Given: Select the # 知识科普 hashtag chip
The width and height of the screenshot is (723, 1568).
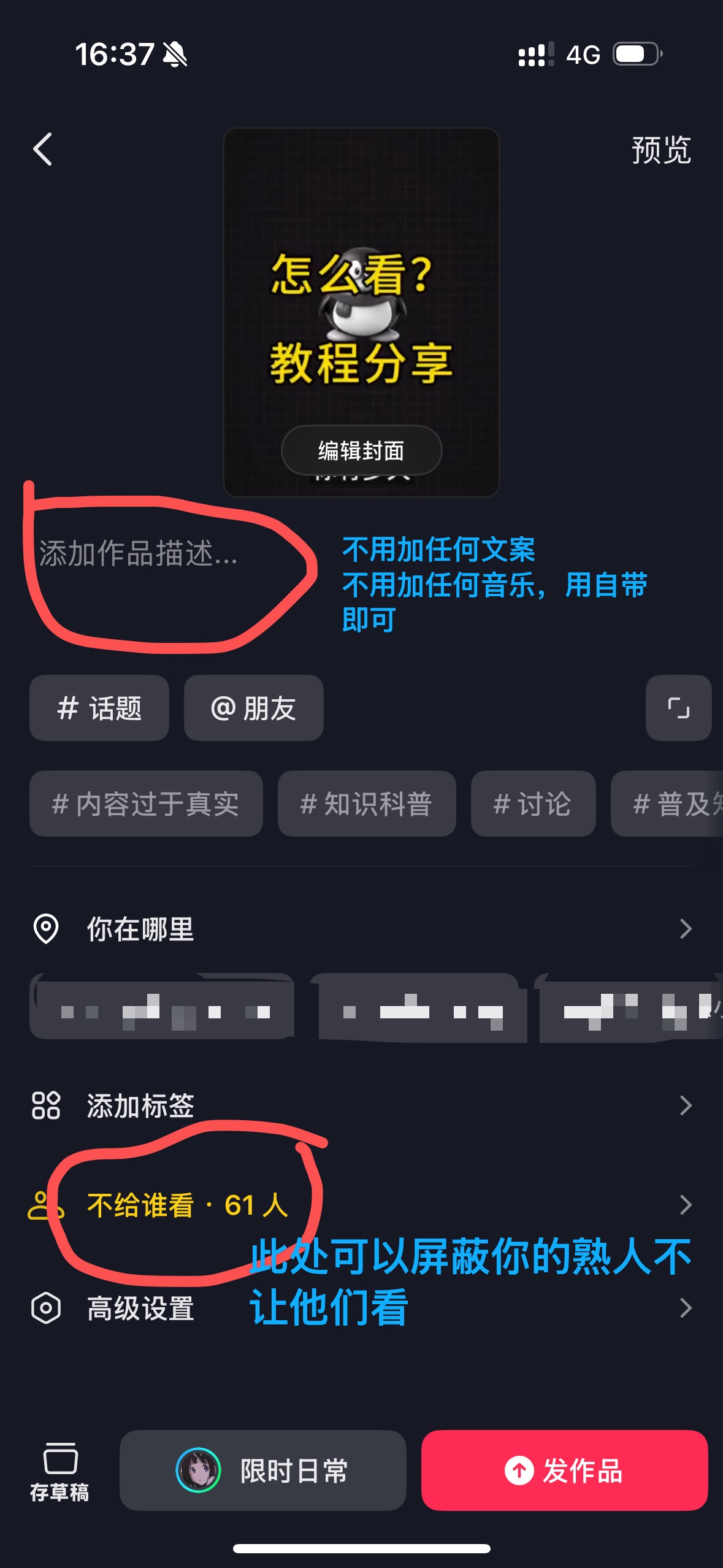Looking at the screenshot, I should (366, 804).
